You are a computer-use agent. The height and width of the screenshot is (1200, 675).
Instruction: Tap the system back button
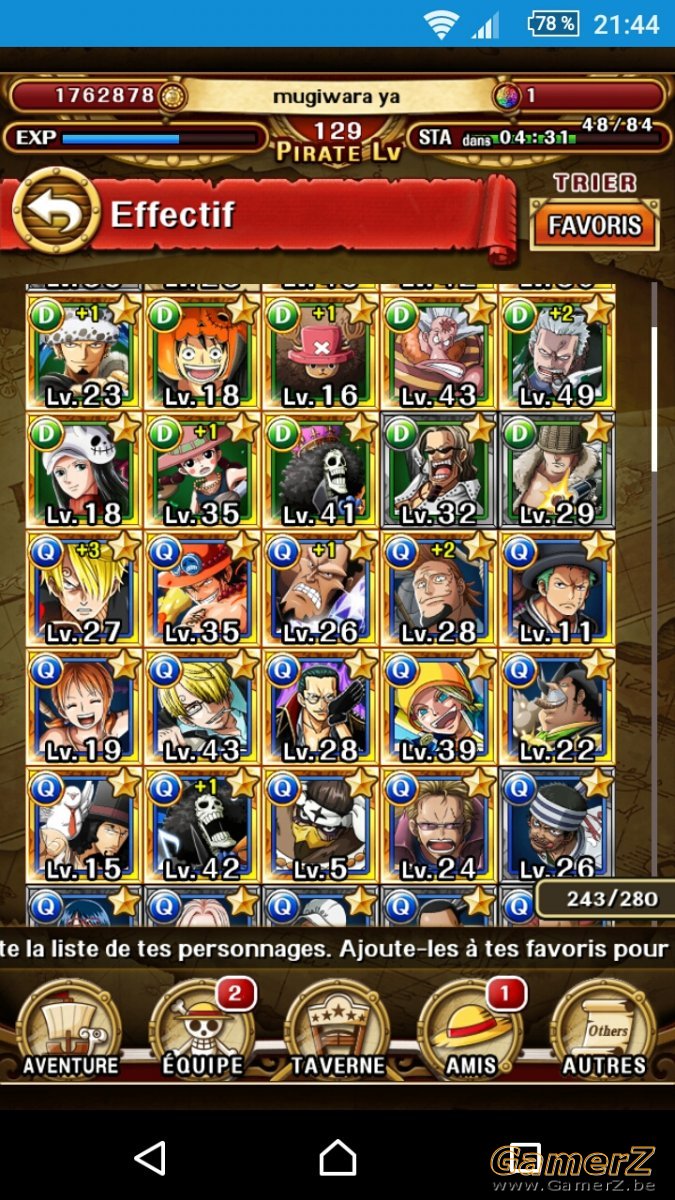(150, 1158)
